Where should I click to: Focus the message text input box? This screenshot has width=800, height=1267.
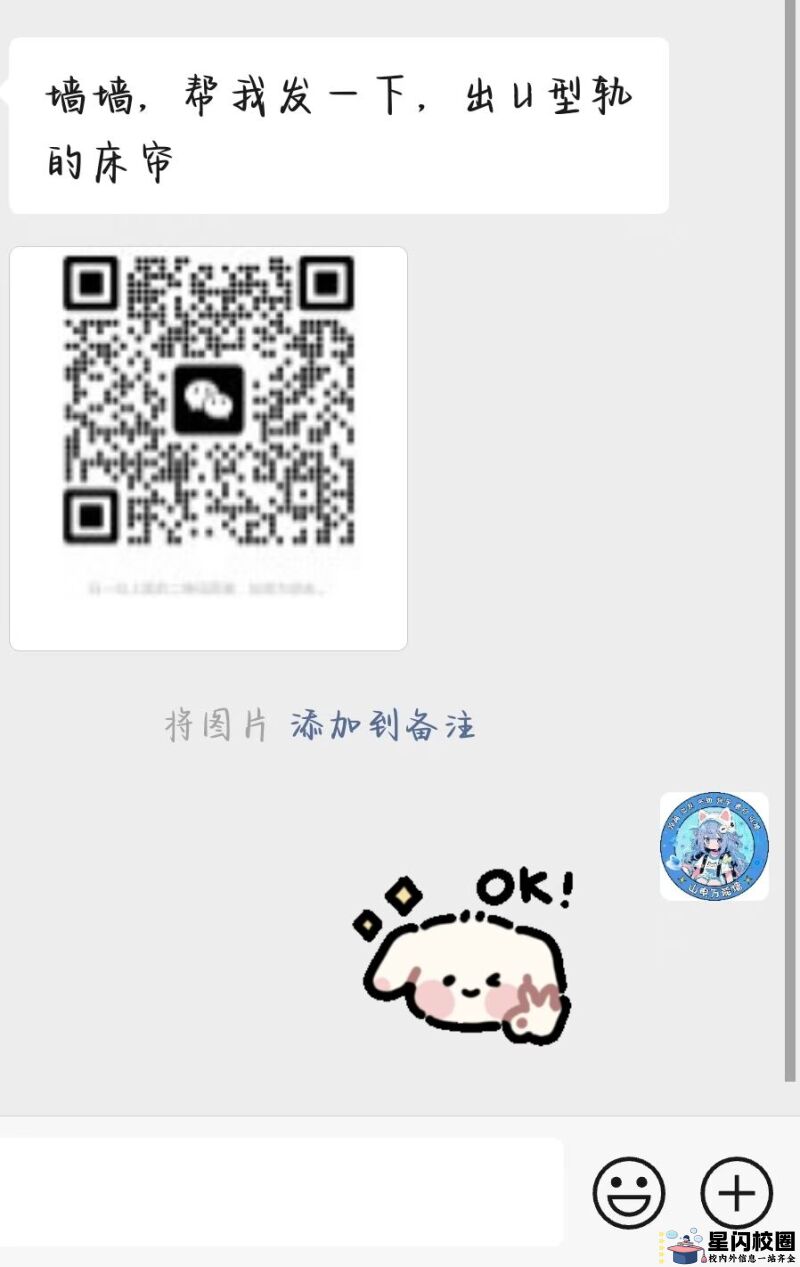[280, 1192]
